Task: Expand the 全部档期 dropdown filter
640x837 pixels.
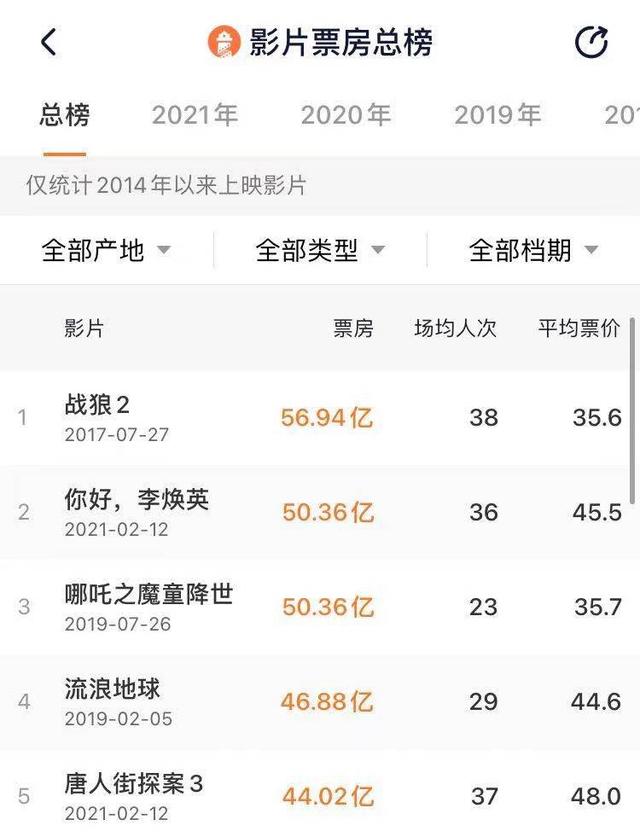Action: (x=534, y=250)
